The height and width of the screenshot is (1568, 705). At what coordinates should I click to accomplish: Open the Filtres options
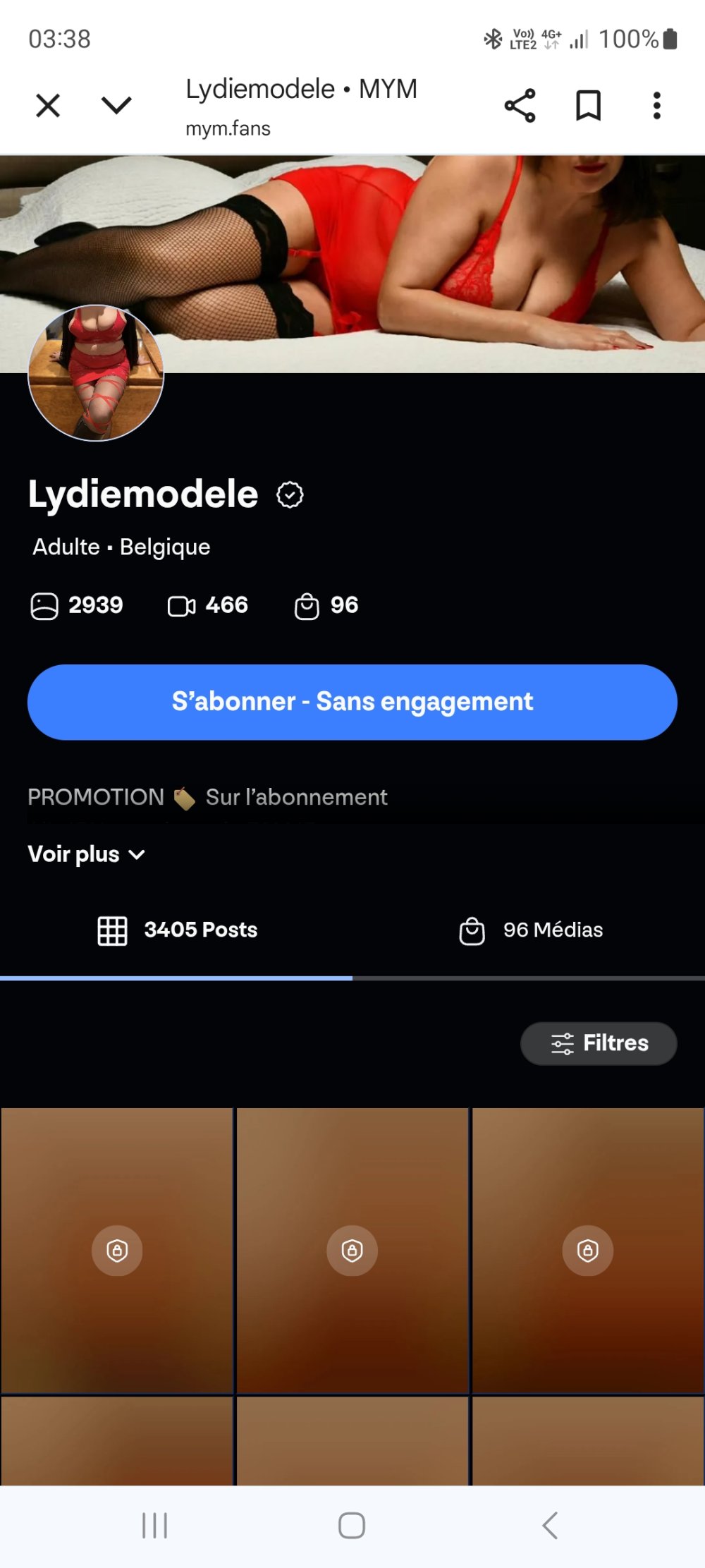599,1043
